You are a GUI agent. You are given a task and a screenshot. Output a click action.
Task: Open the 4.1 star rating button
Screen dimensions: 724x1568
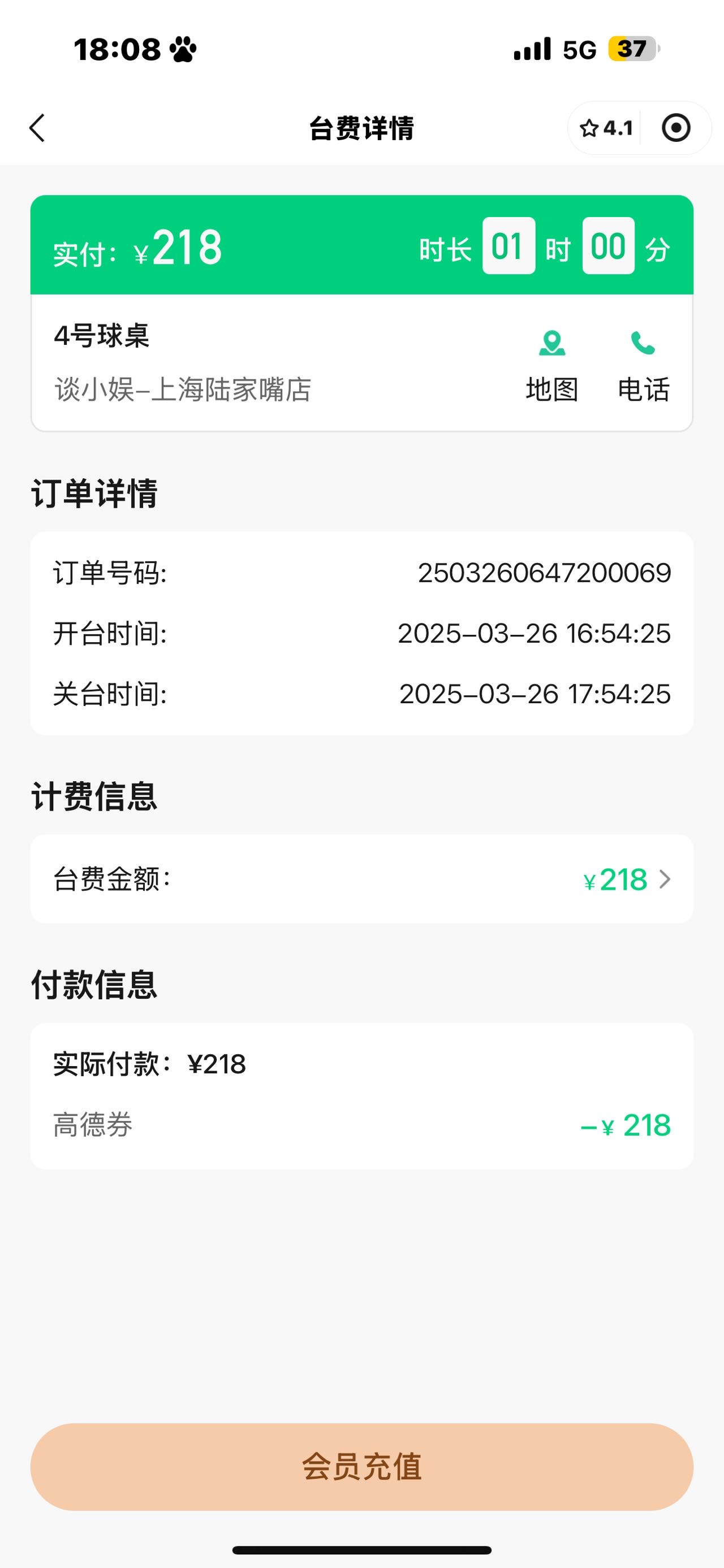tap(606, 128)
